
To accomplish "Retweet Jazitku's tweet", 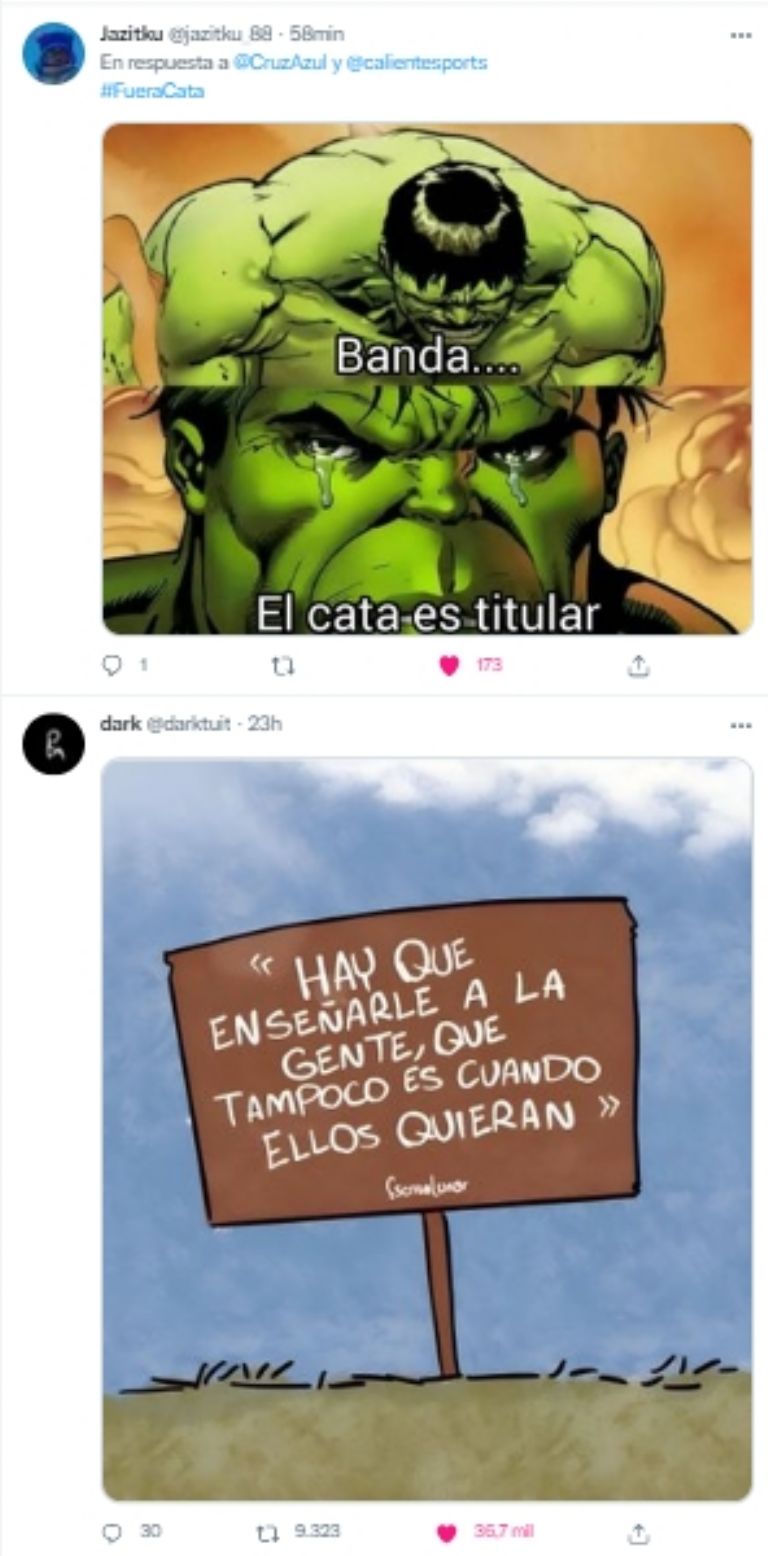I will coord(283,666).
